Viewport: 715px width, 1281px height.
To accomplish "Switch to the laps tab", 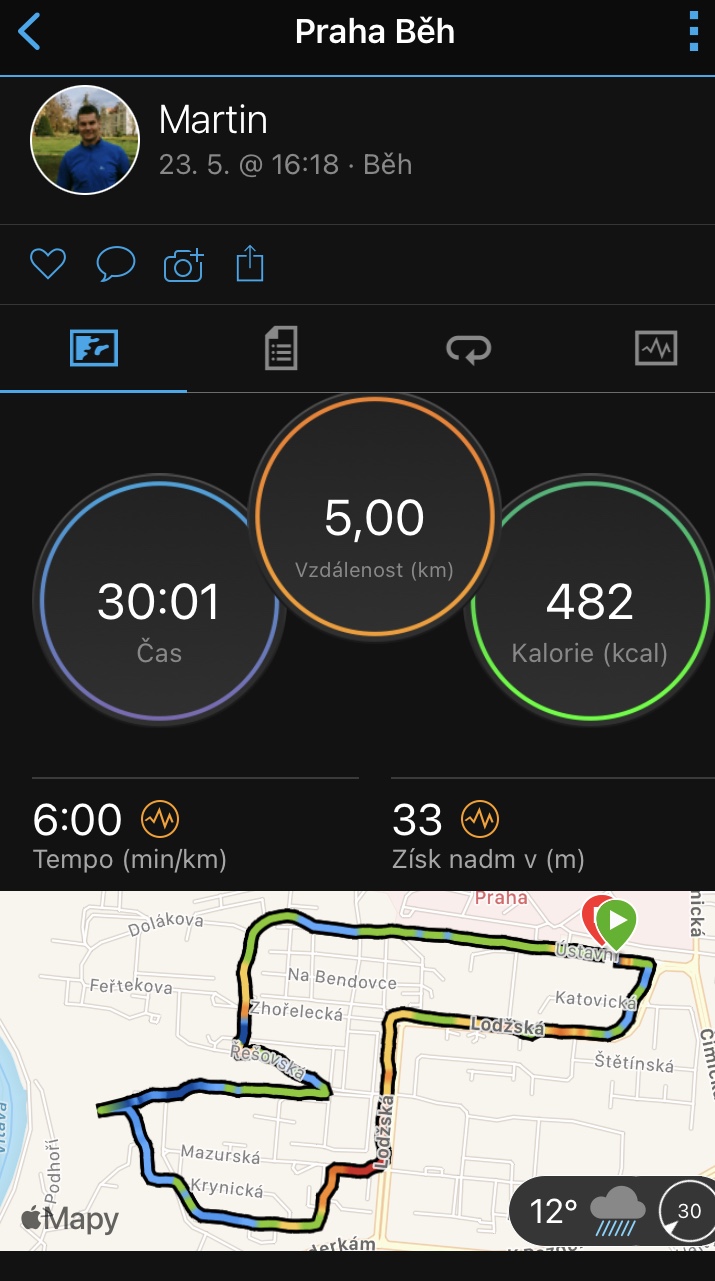I will tap(469, 349).
